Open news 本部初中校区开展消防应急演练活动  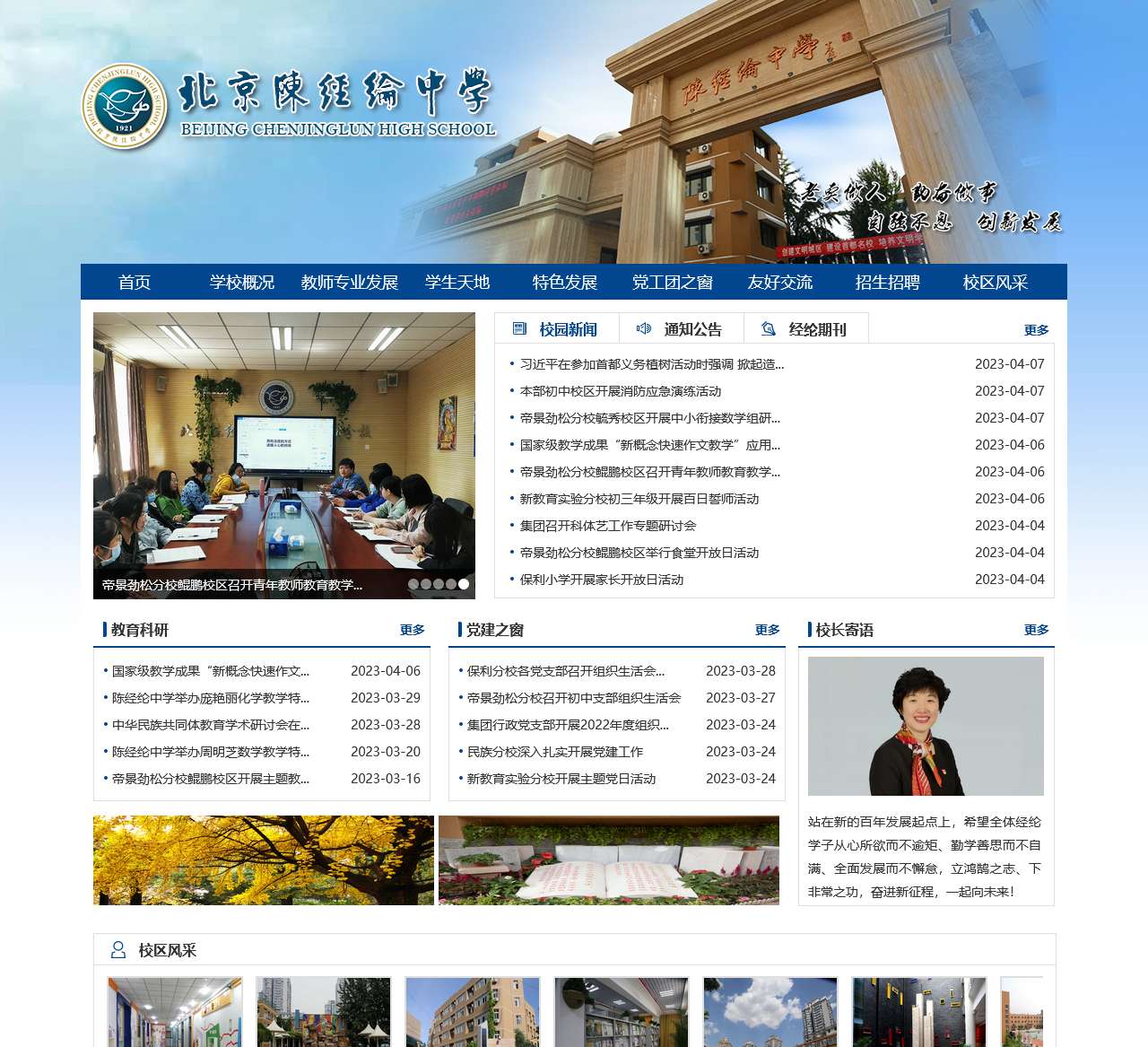621,391
